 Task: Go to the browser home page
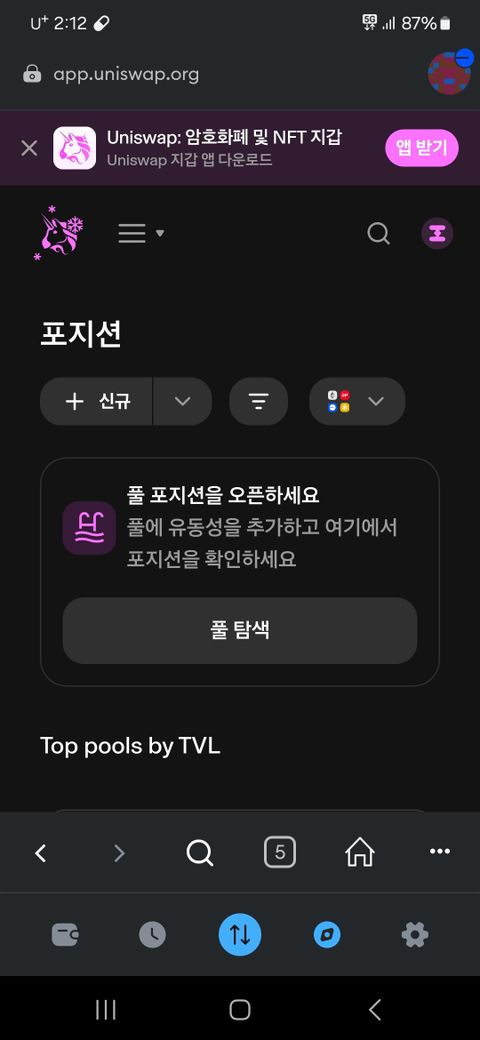pos(360,852)
